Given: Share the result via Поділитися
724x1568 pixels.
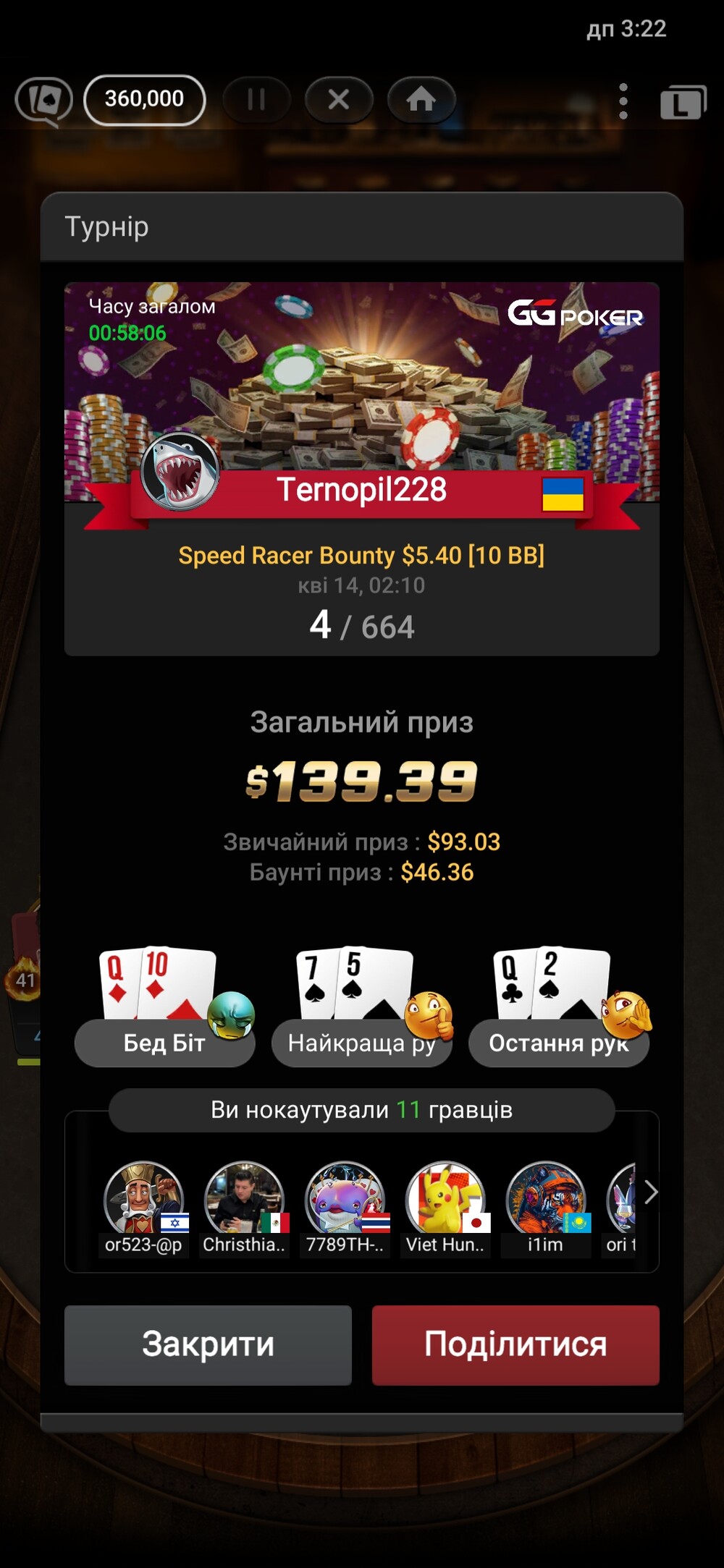Looking at the screenshot, I should 515,1345.
